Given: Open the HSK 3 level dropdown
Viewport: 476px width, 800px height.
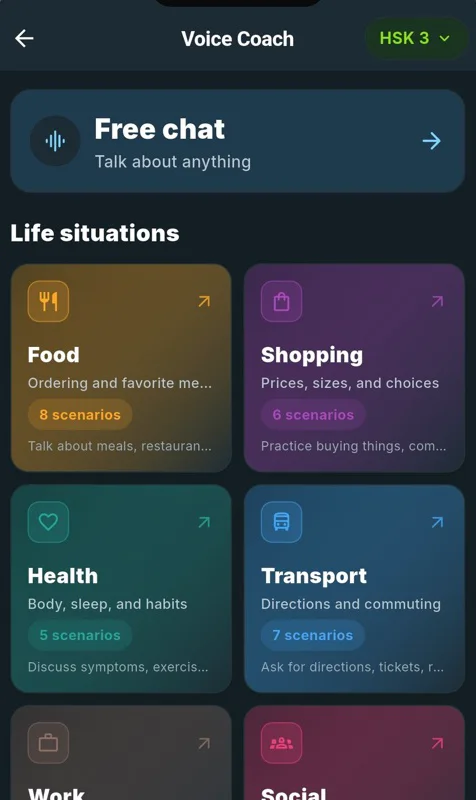Looking at the screenshot, I should pos(415,38).
